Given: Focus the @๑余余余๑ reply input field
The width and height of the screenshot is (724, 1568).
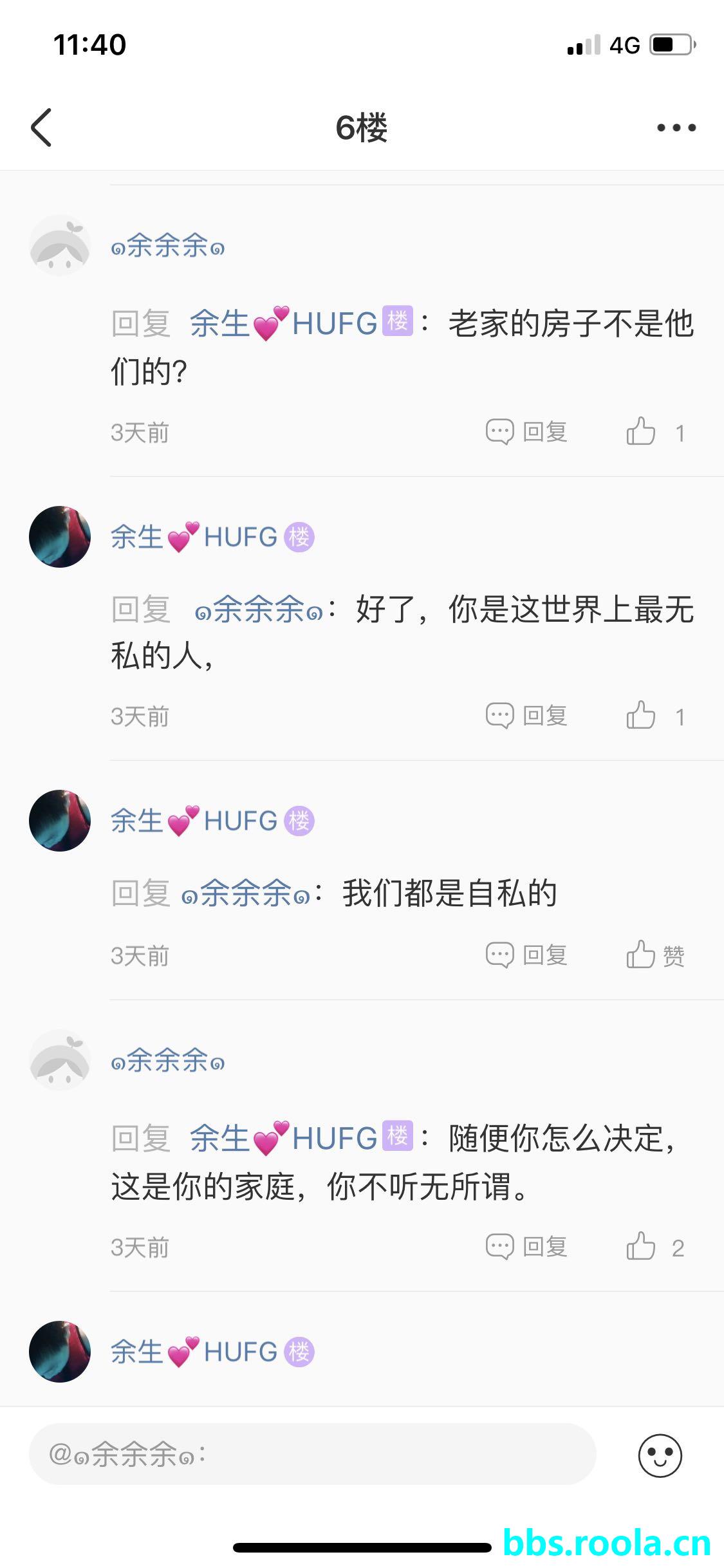Looking at the screenshot, I should (312, 1454).
